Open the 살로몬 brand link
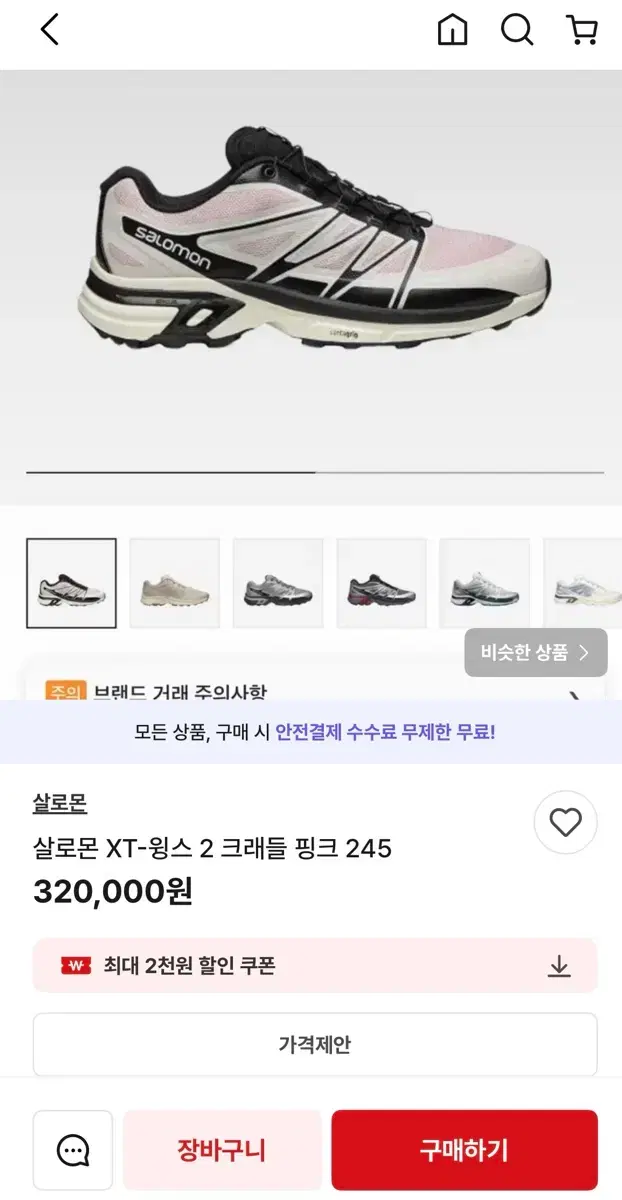 (60, 802)
